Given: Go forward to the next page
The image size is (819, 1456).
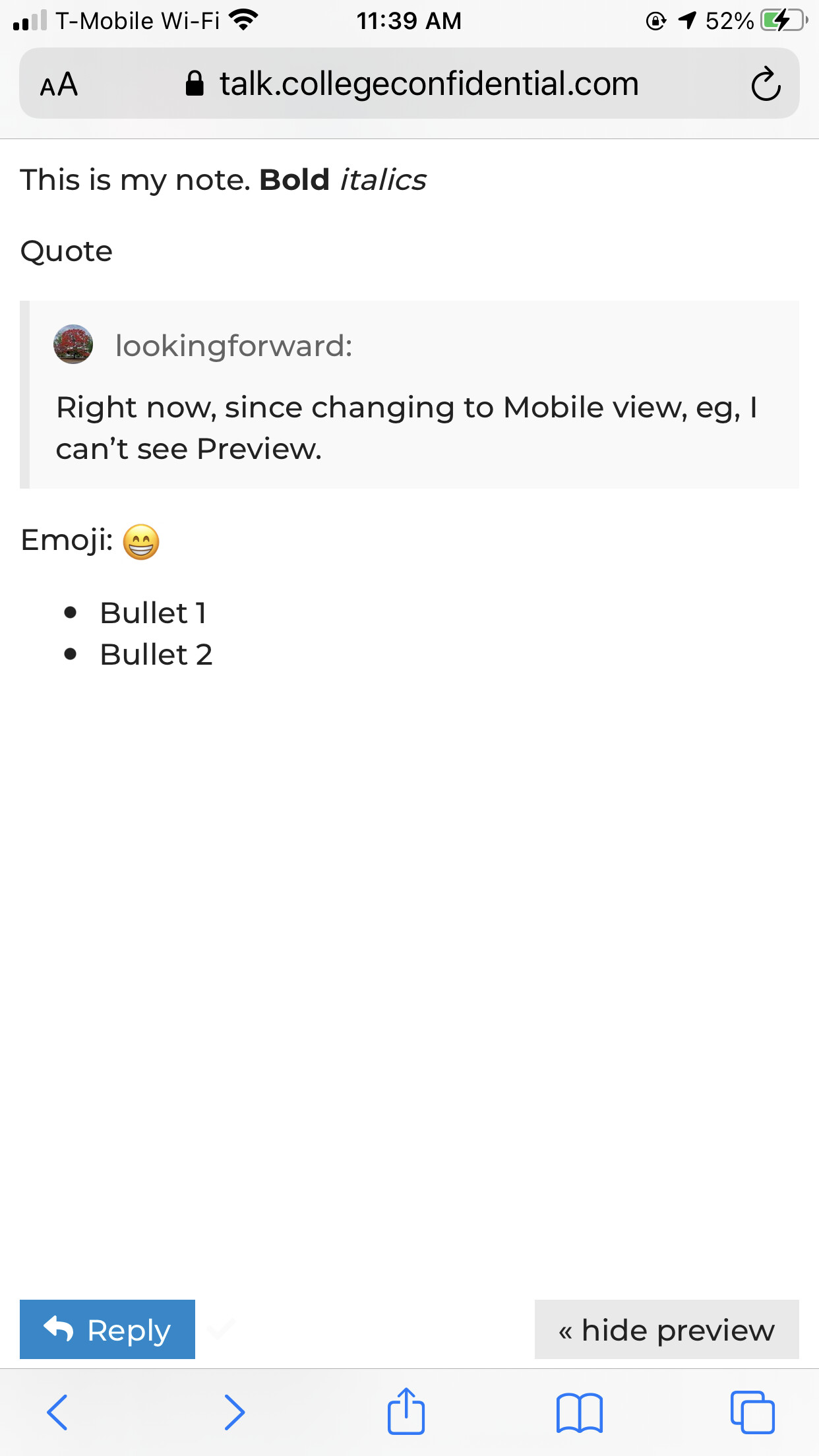Looking at the screenshot, I should 234,1412.
